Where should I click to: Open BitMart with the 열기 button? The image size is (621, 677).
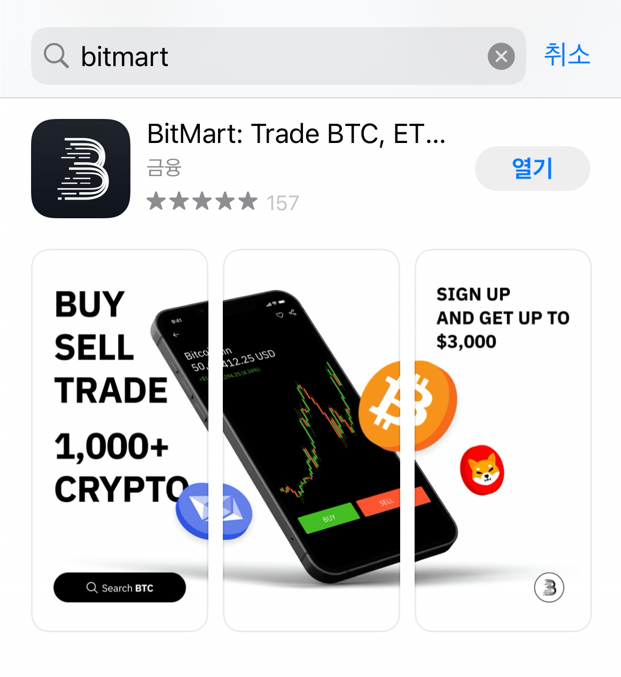tap(532, 168)
